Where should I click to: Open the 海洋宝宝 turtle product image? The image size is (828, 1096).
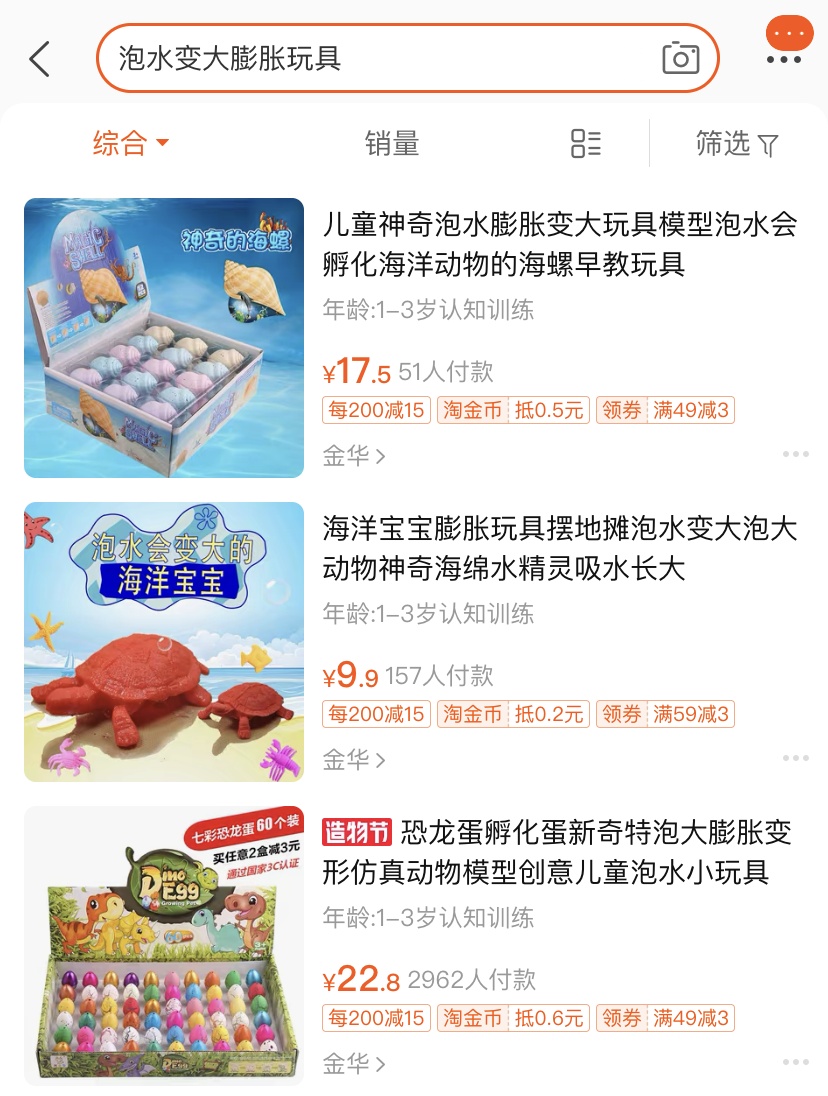point(164,642)
